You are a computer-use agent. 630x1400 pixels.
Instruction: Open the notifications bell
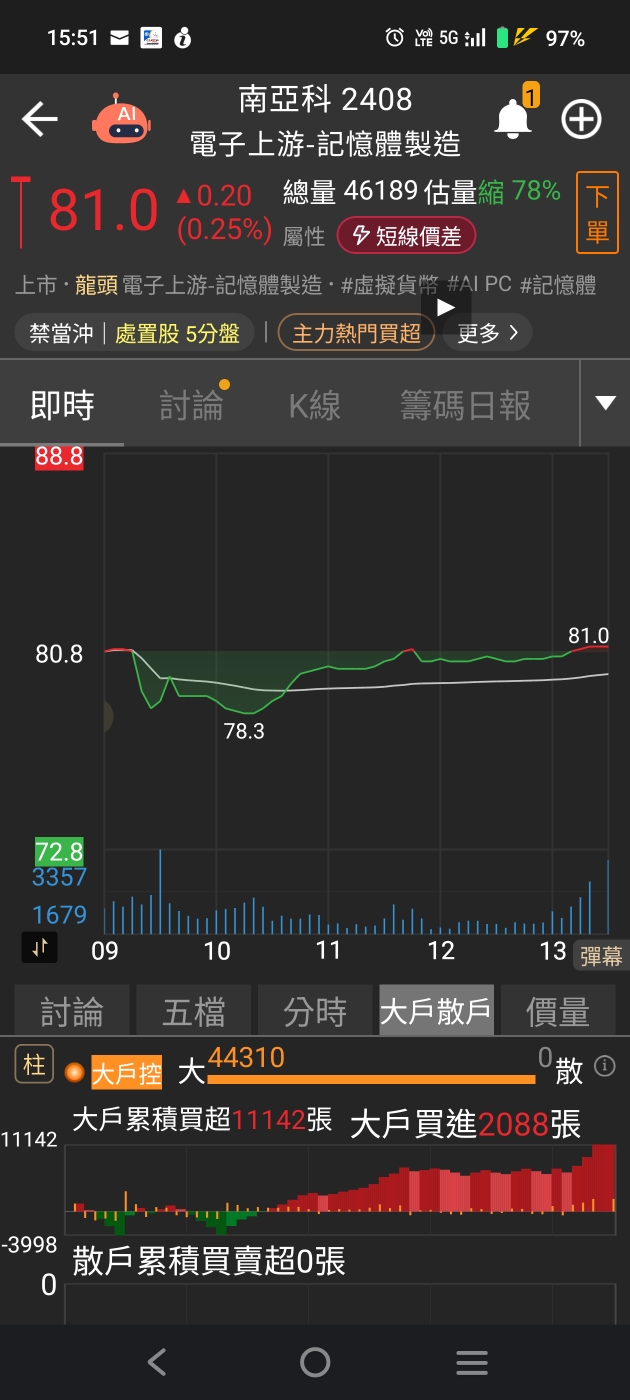pyautogui.click(x=514, y=119)
